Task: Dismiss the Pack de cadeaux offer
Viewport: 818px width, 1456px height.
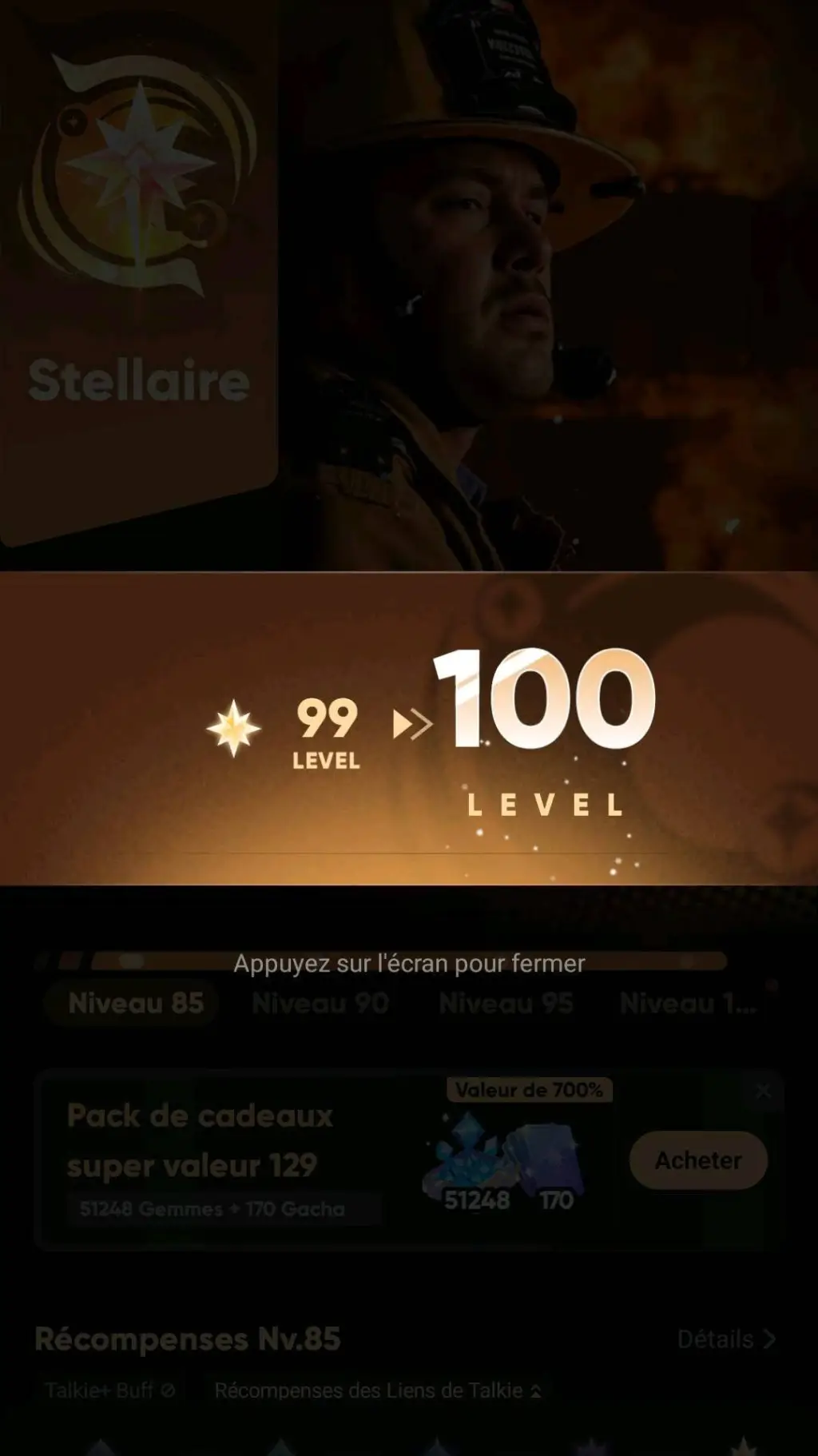Action: [764, 1091]
